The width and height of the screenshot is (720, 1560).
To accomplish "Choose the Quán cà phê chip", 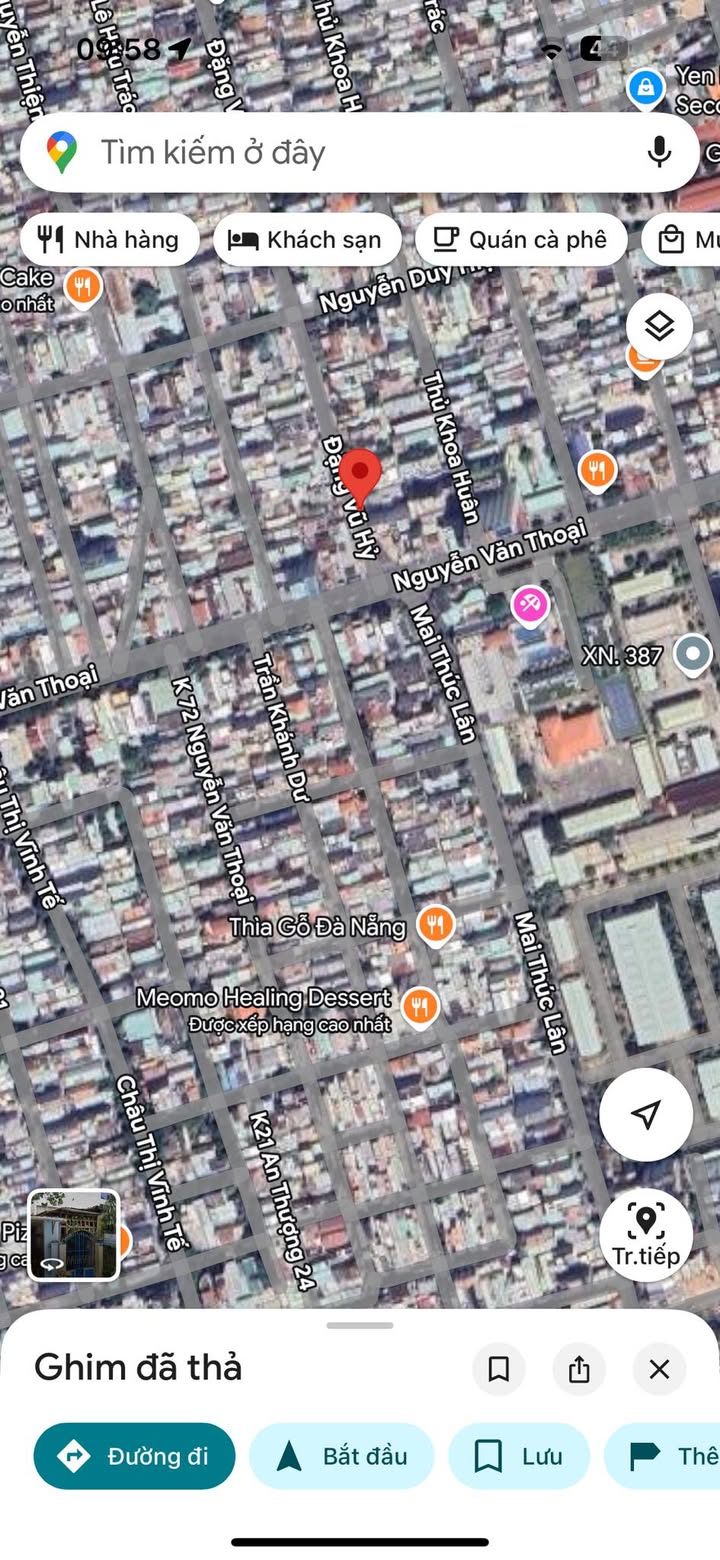I will pos(520,240).
